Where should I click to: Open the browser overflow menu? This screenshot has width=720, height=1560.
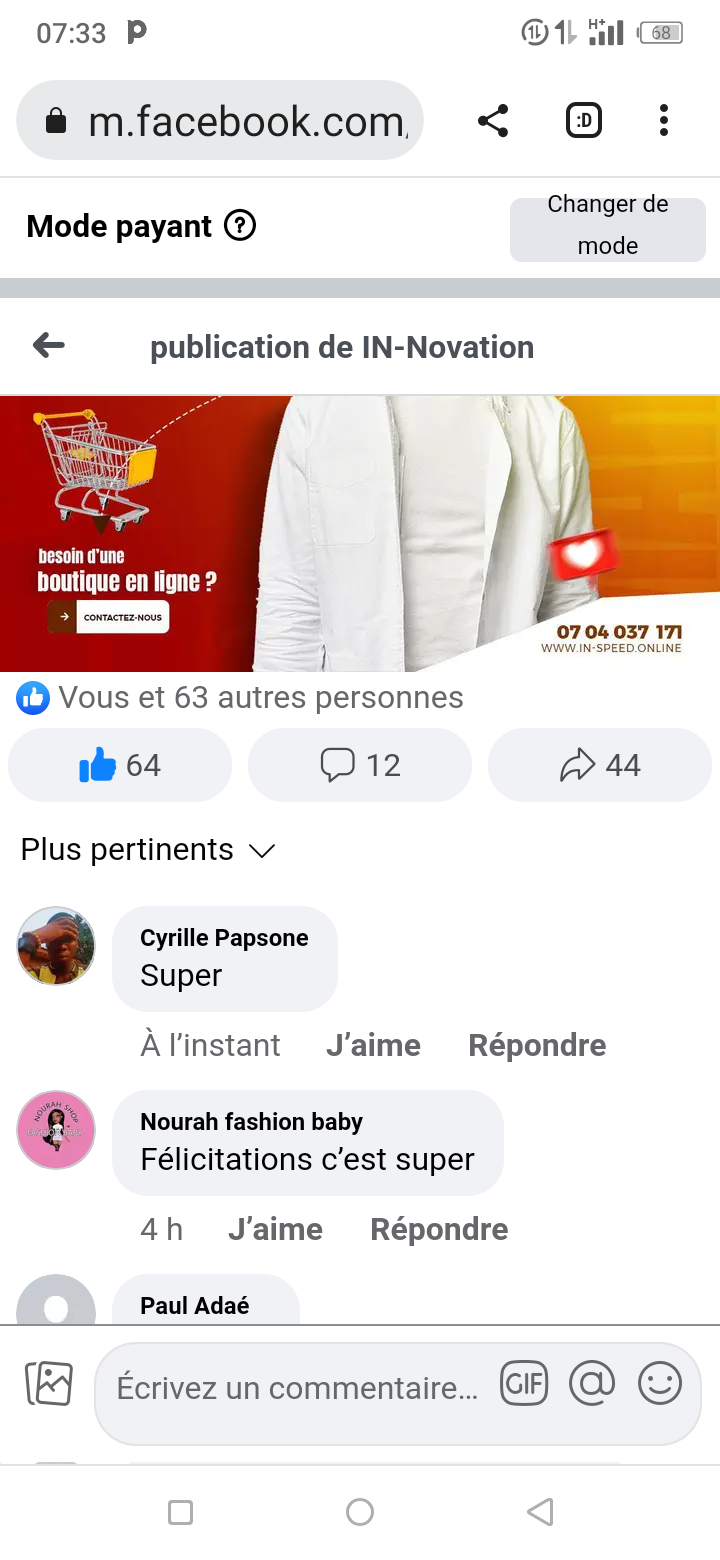point(663,121)
